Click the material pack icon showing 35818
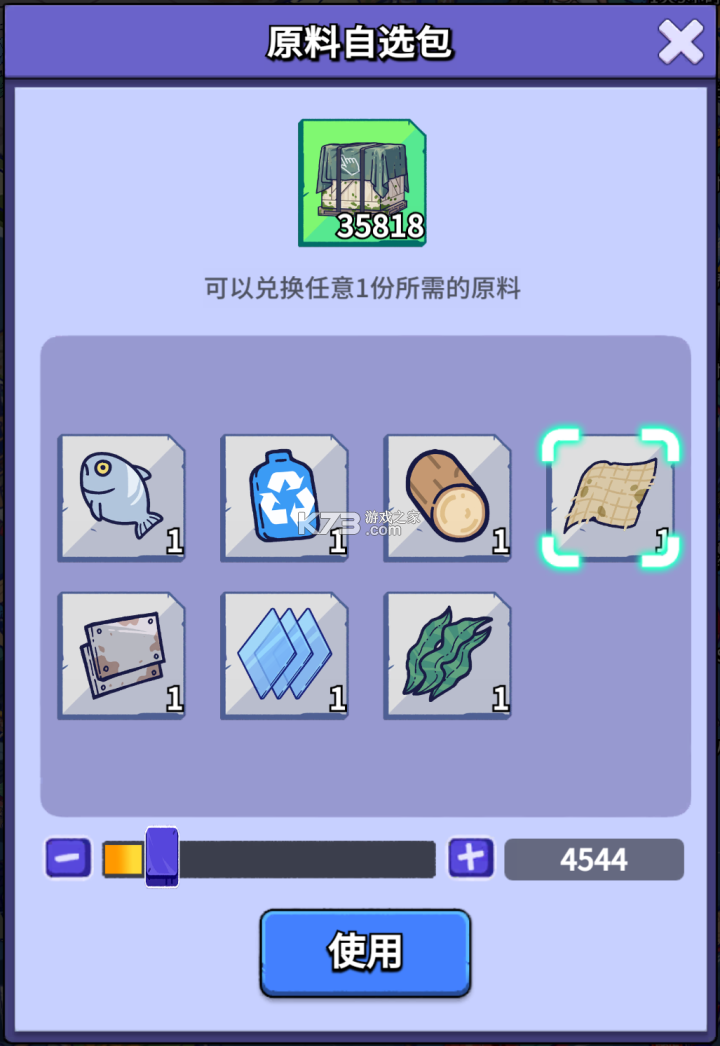The width and height of the screenshot is (720, 1046). click(x=361, y=182)
